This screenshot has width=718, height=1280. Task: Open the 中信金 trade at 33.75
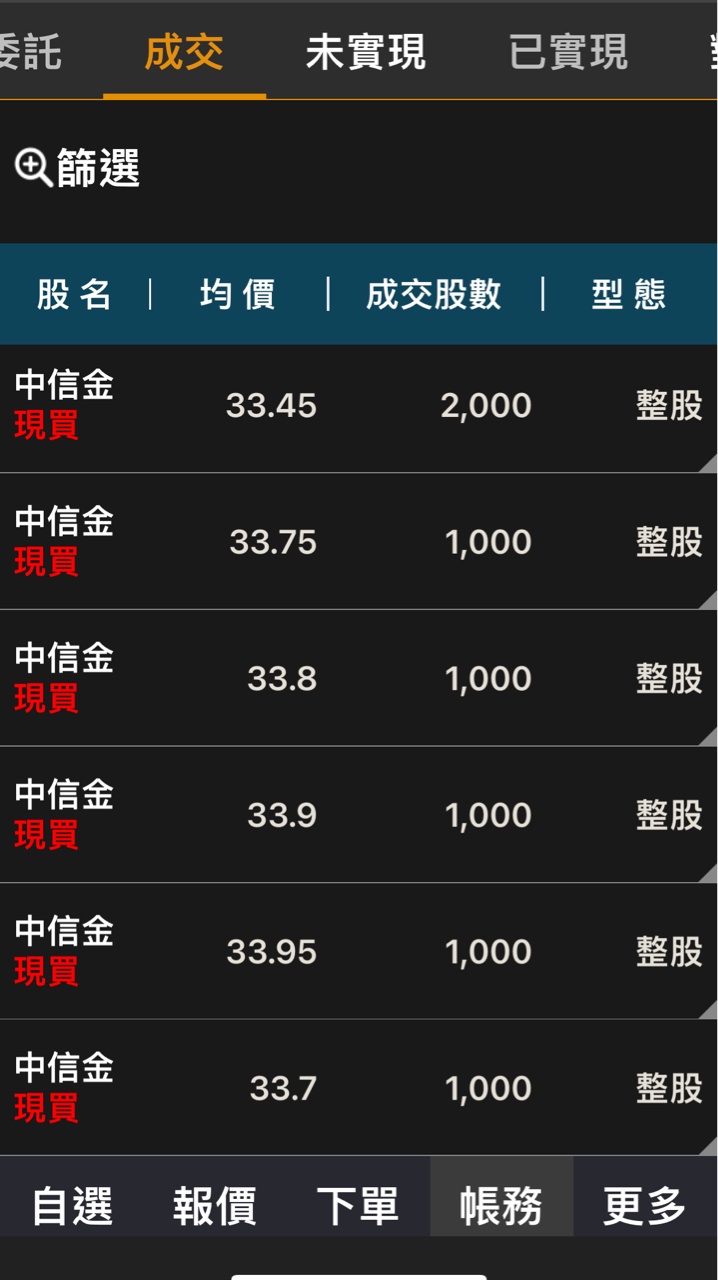point(358,542)
